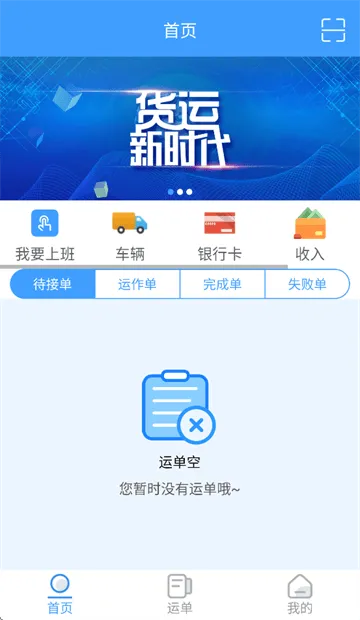View 收入 income
360x620 pixels.
click(310, 236)
